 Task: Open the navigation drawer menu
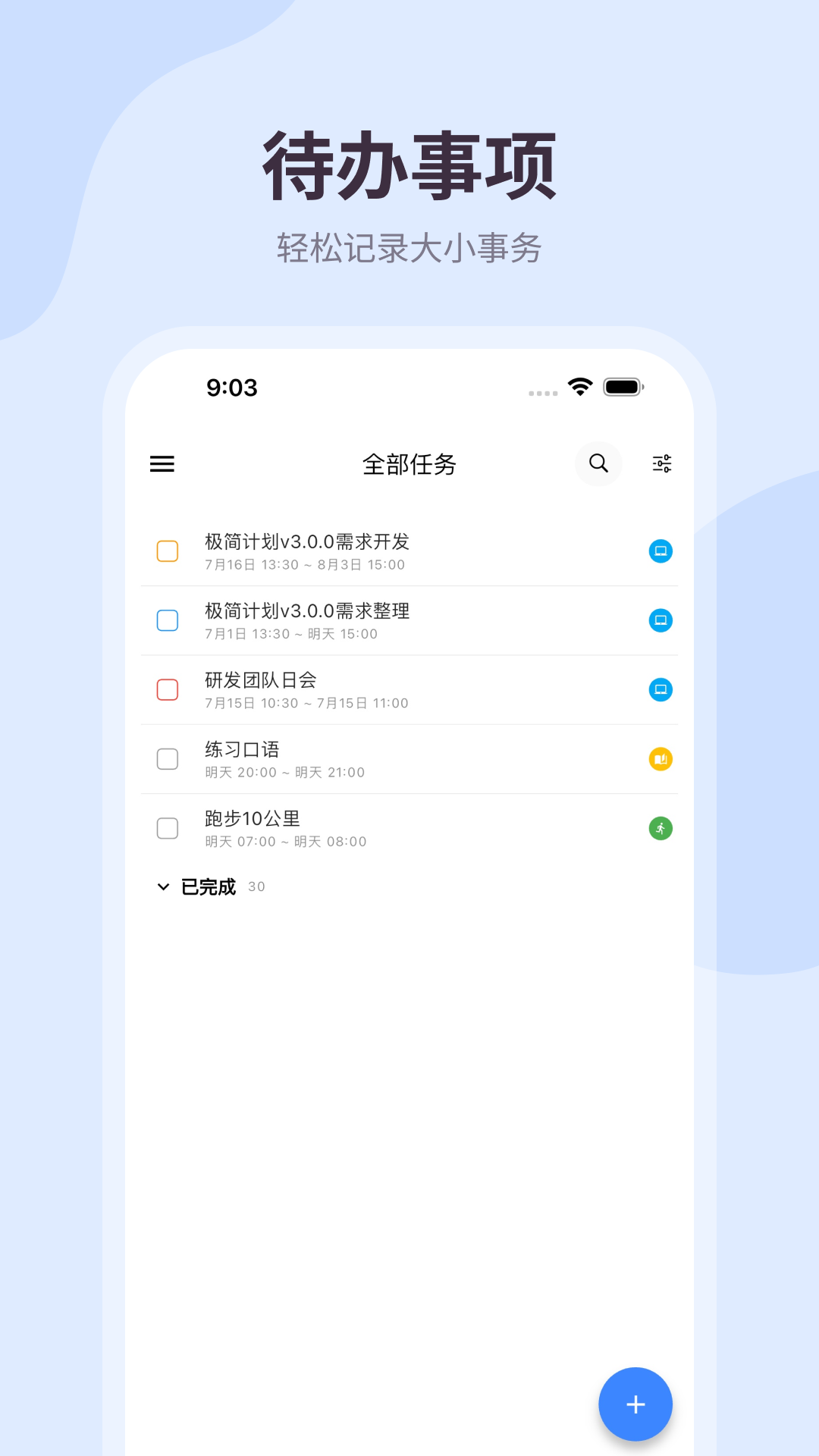(162, 464)
